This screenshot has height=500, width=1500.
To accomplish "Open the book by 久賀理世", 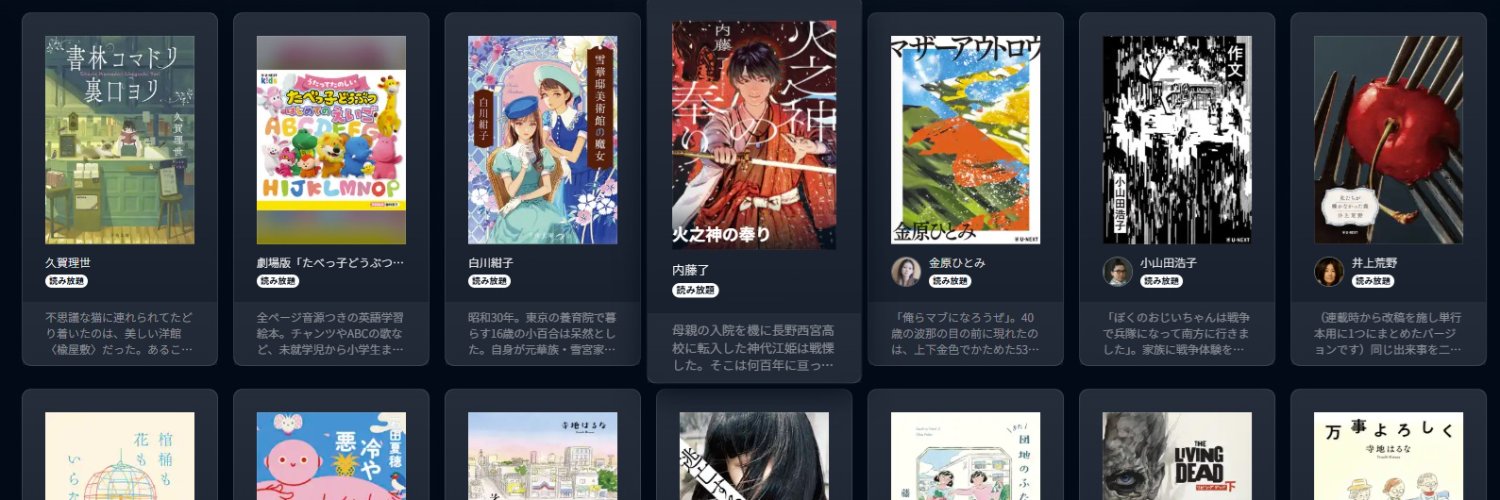I will point(120,140).
